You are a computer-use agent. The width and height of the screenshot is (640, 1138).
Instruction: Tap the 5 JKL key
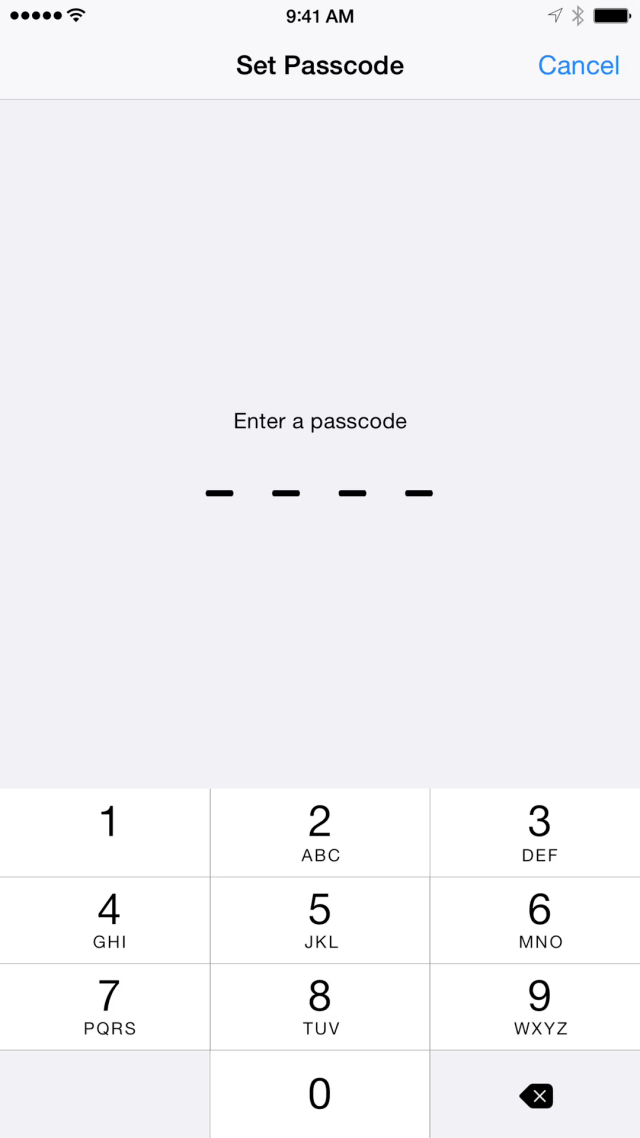tap(320, 920)
